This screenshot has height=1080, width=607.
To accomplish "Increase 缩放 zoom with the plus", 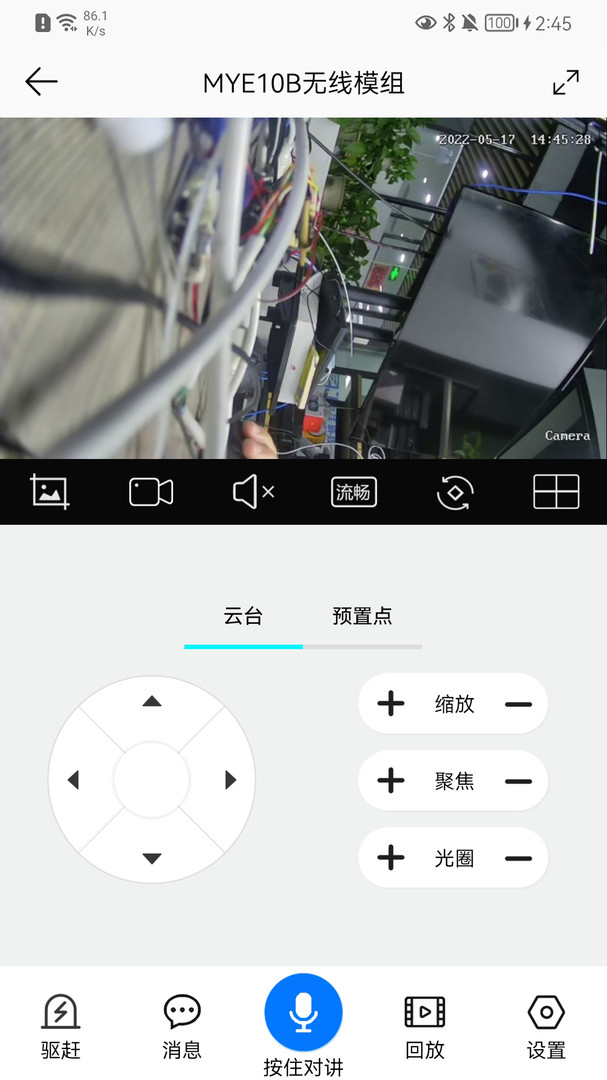I will [x=391, y=704].
